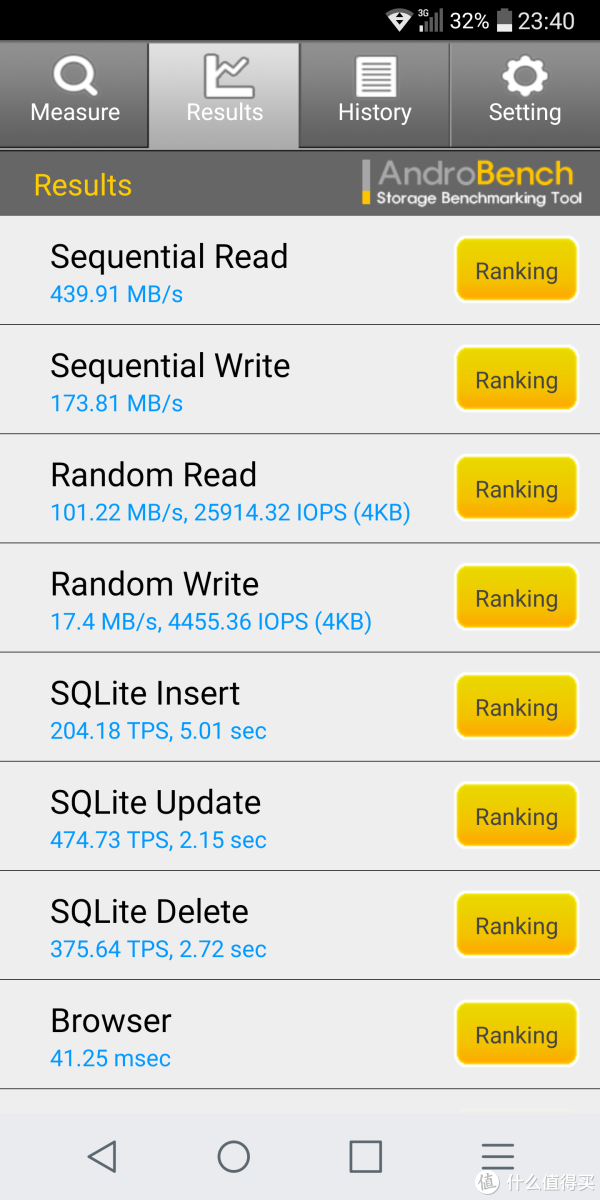Viewport: 600px width, 1200px height.
Task: Open the recent apps overview
Action: [365, 1156]
